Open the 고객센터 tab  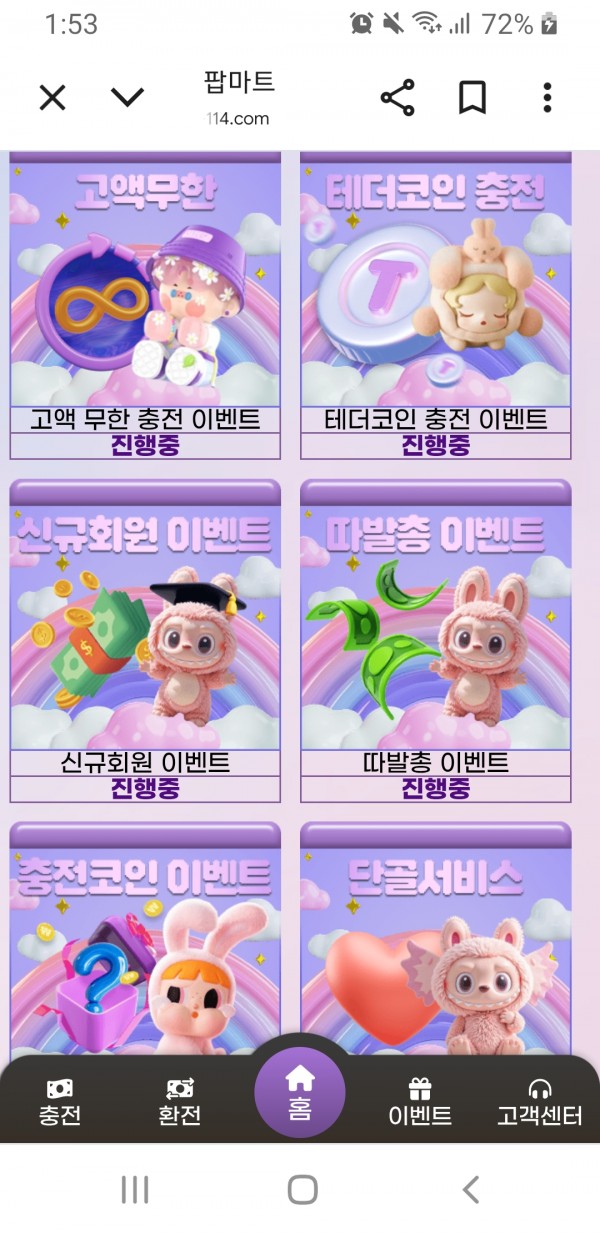tap(540, 1102)
